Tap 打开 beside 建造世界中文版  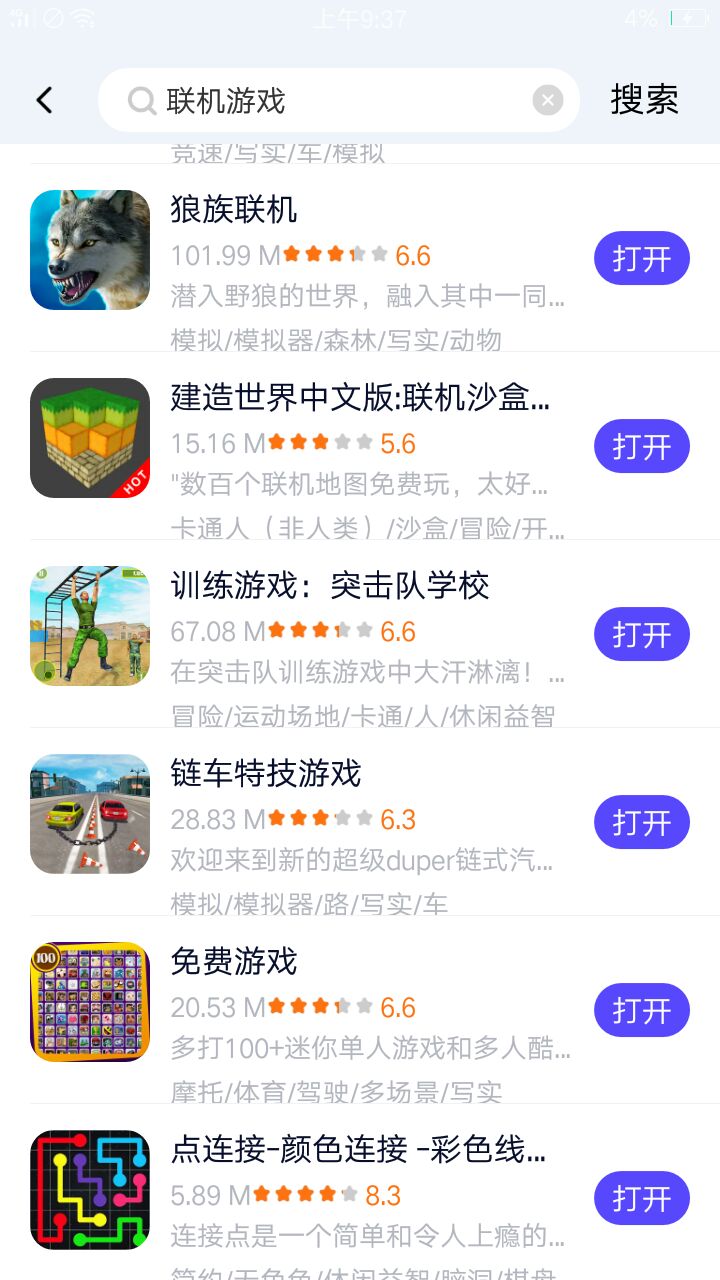(x=641, y=447)
